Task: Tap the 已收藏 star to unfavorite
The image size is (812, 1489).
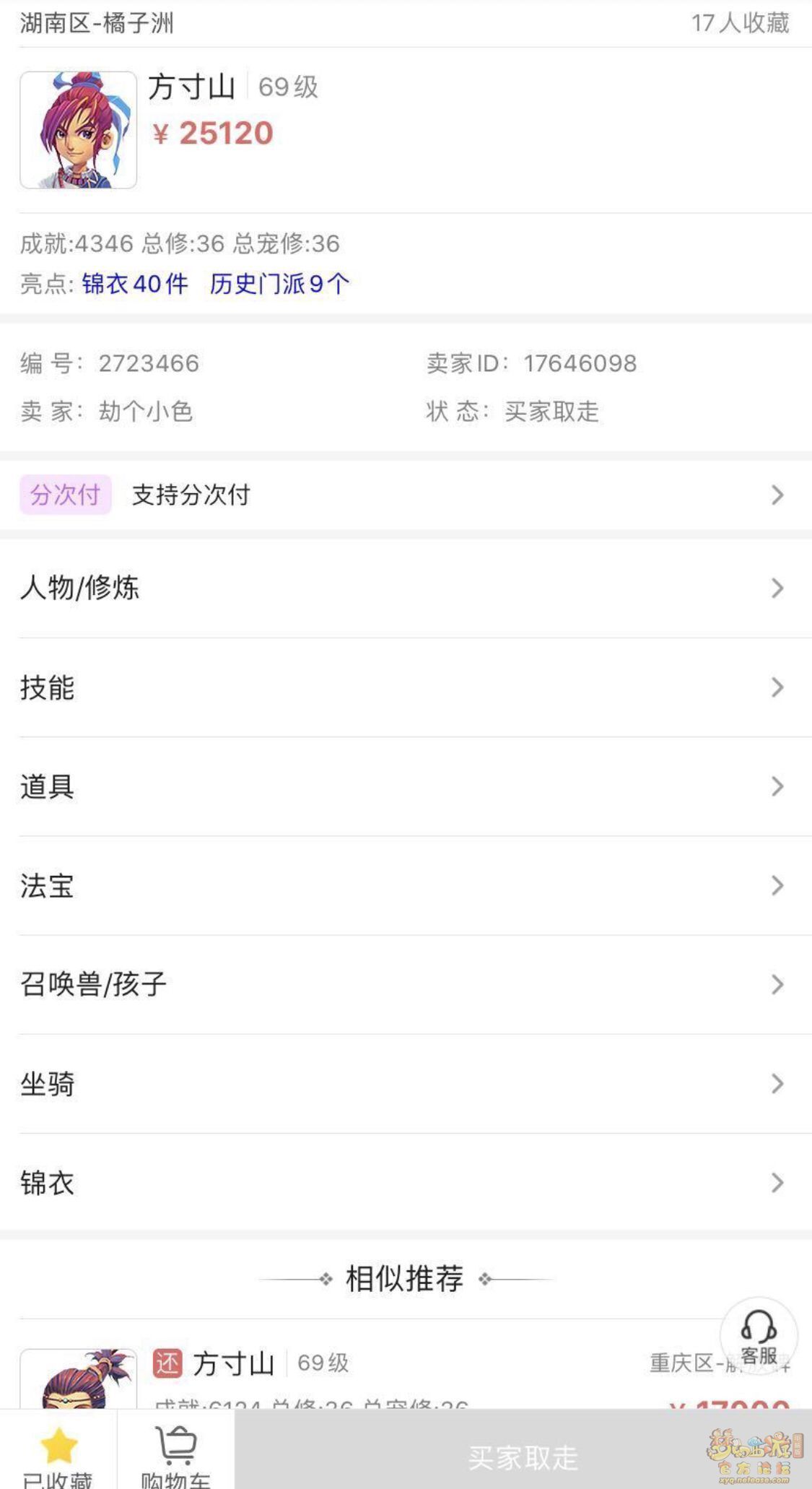Action: (58, 1450)
